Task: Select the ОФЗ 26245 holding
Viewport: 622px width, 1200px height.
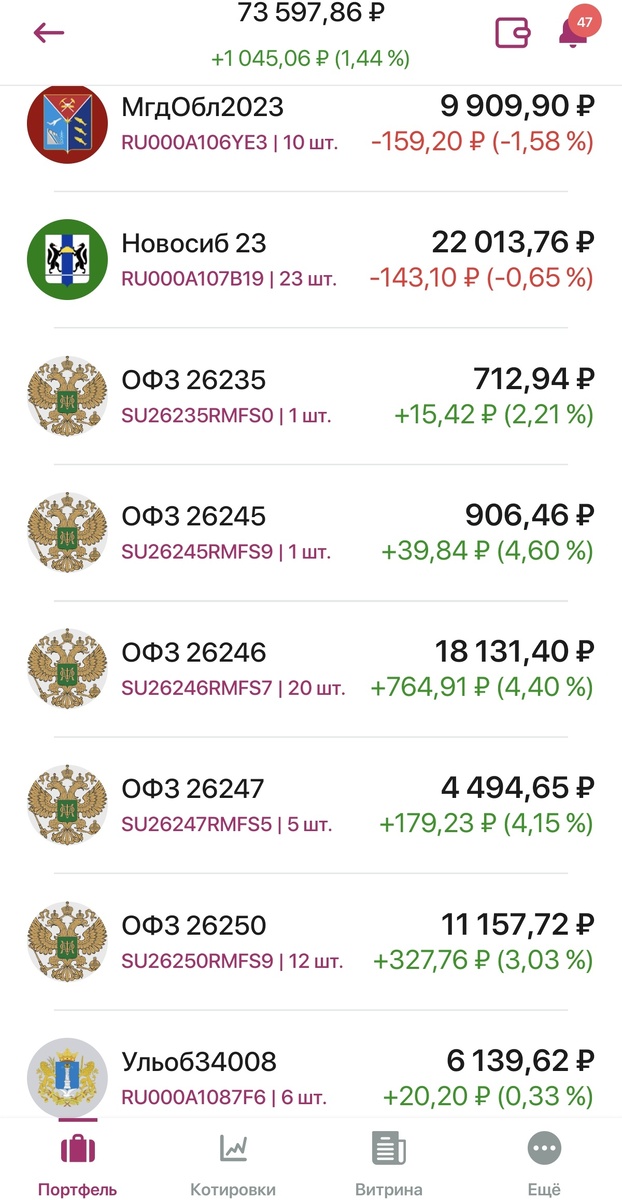Action: (310, 532)
